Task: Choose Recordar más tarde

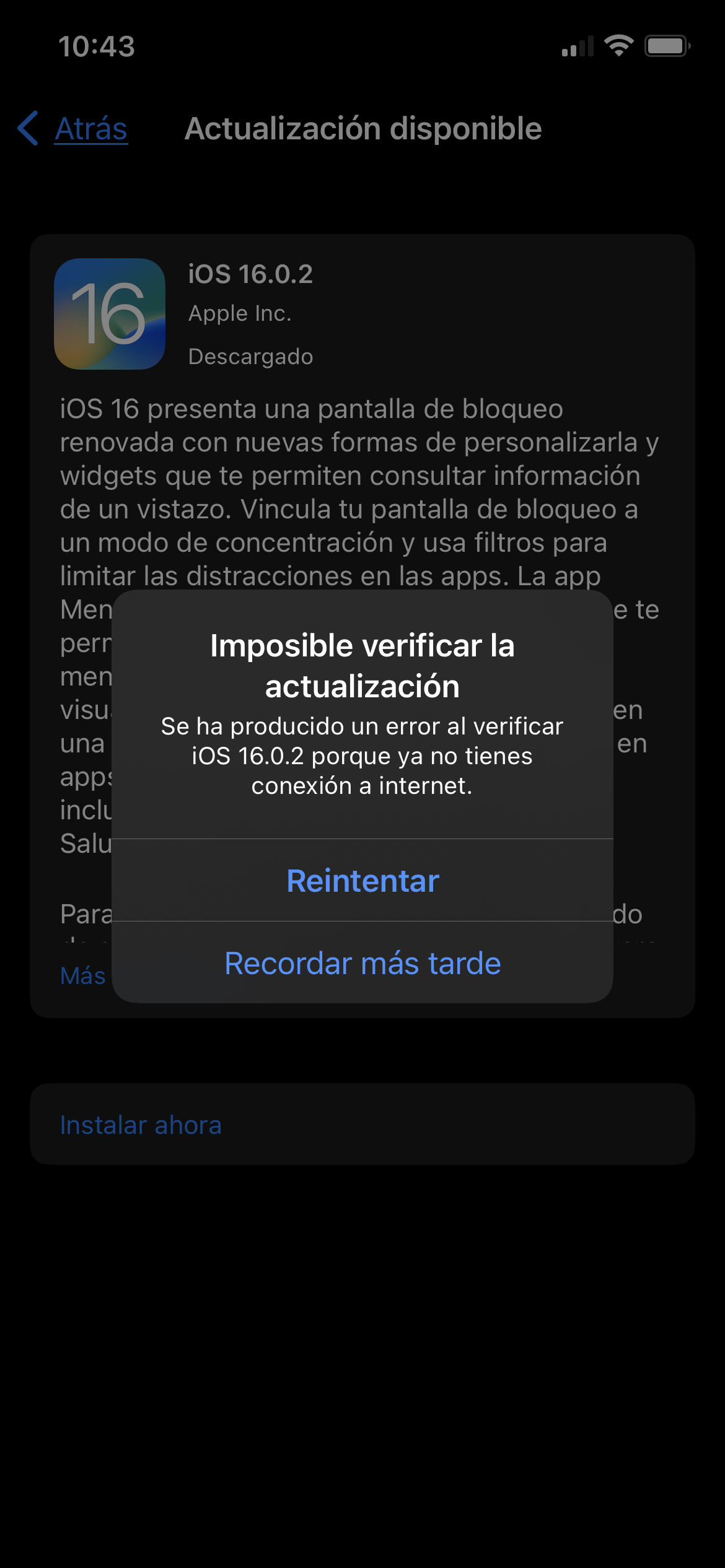Action: [362, 963]
